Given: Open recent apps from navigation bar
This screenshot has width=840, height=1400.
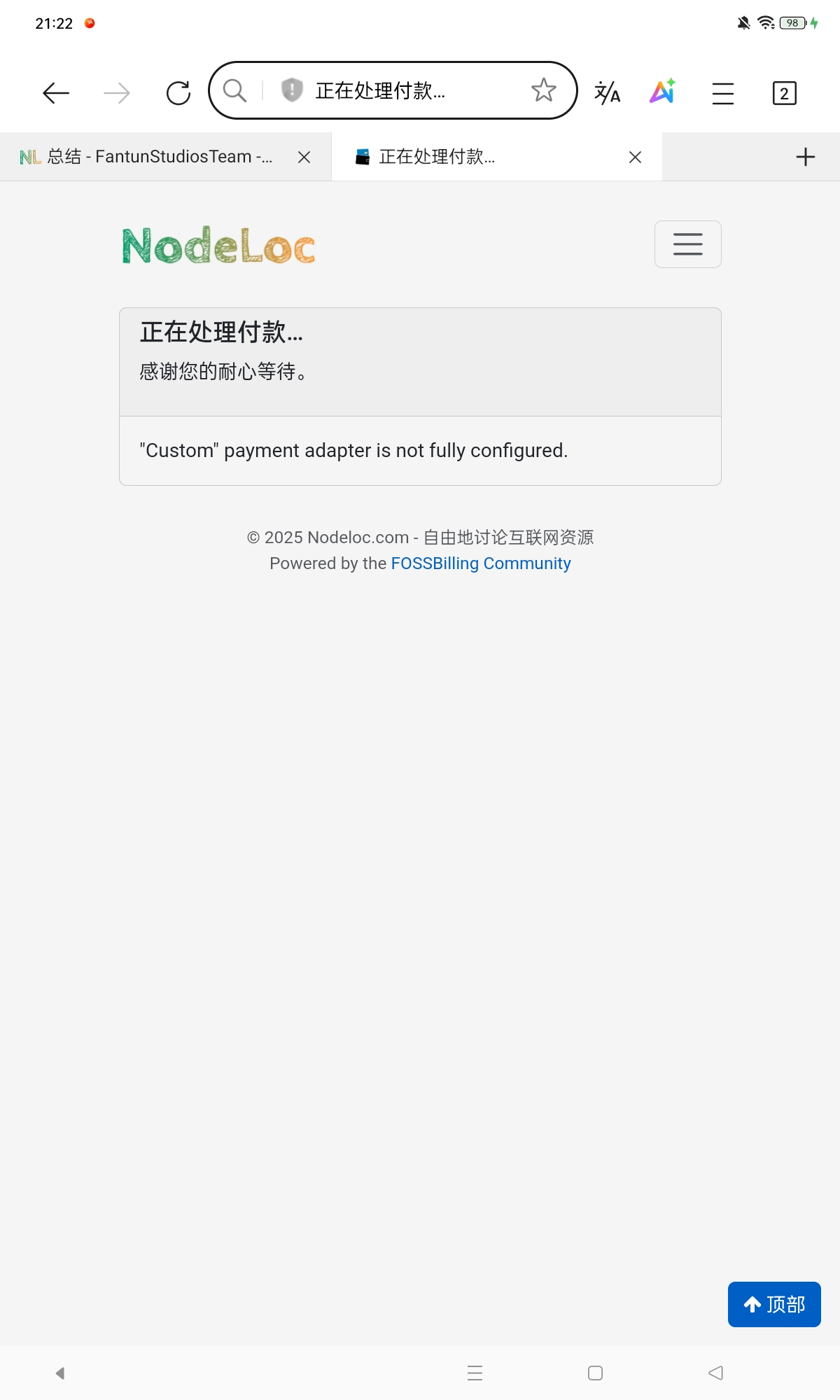Looking at the screenshot, I should tap(475, 1373).
